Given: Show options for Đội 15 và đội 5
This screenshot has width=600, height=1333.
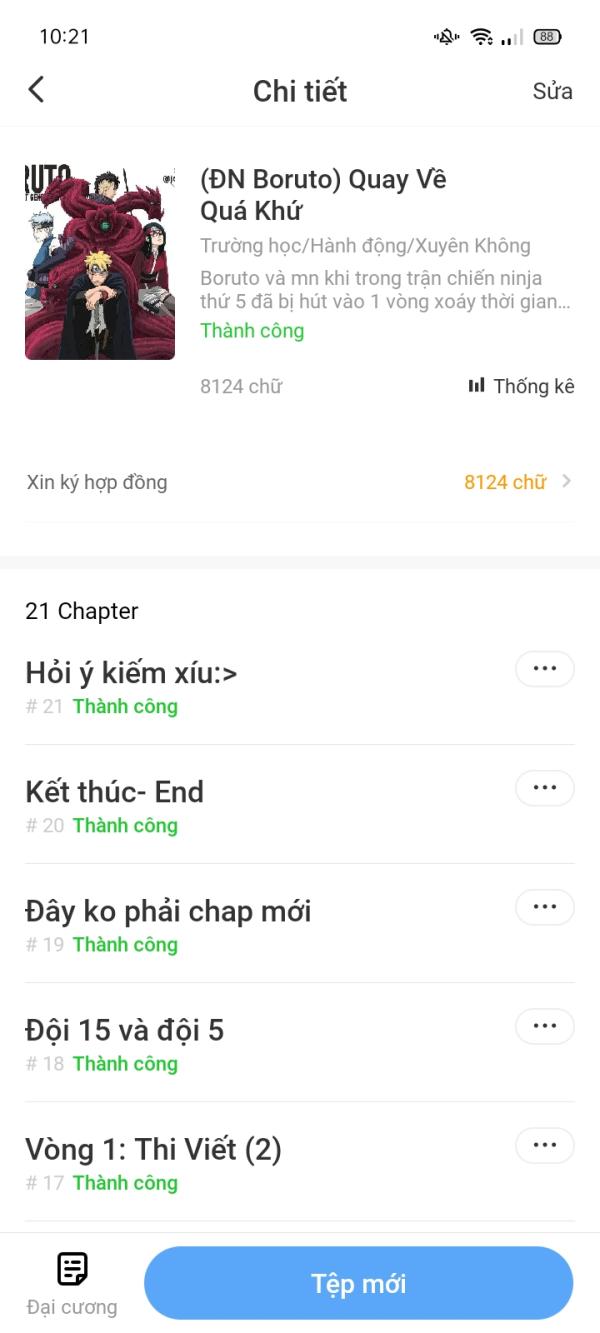Looking at the screenshot, I should point(544,1026).
